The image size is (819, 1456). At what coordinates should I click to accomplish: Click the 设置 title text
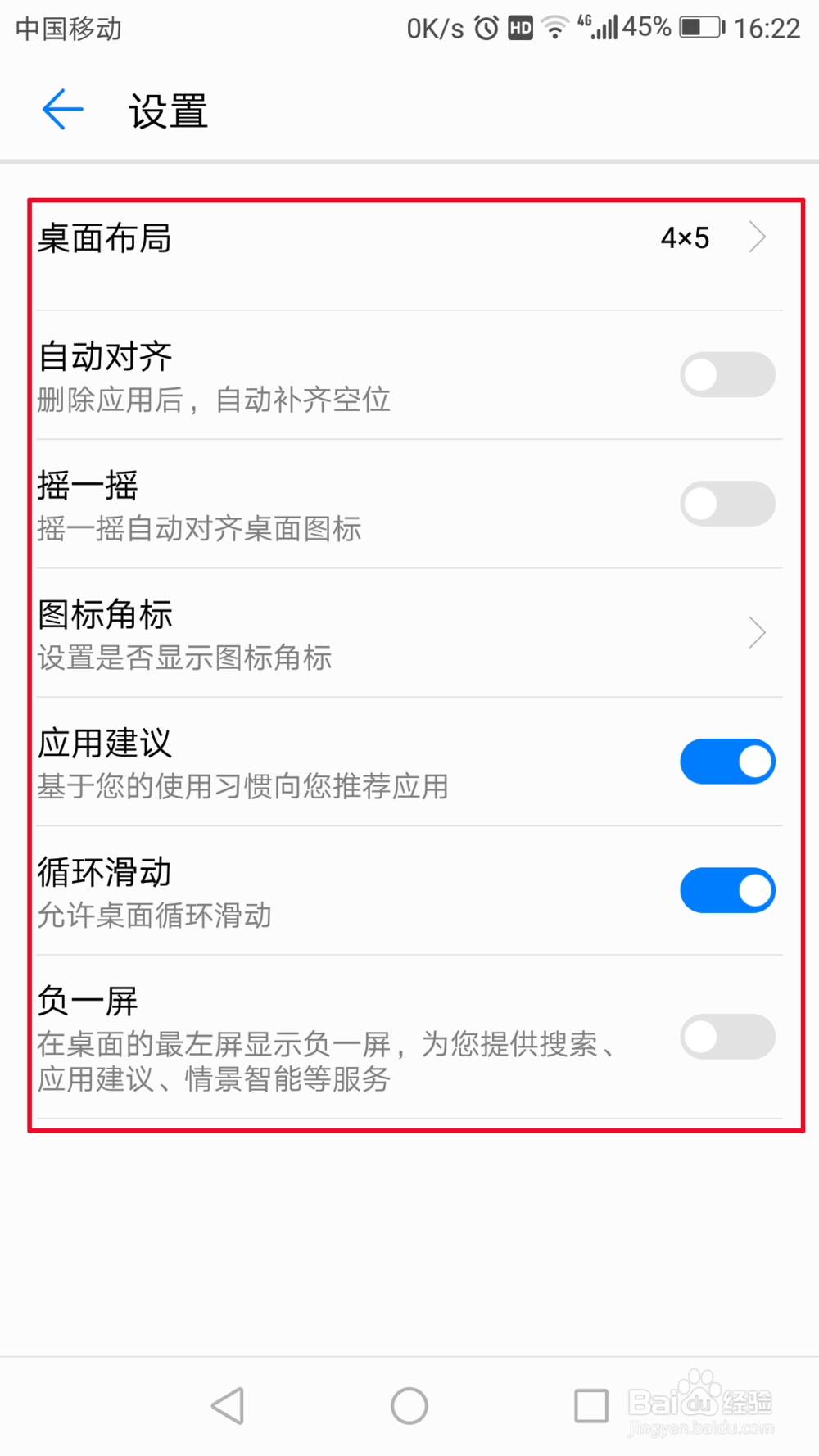click(165, 109)
